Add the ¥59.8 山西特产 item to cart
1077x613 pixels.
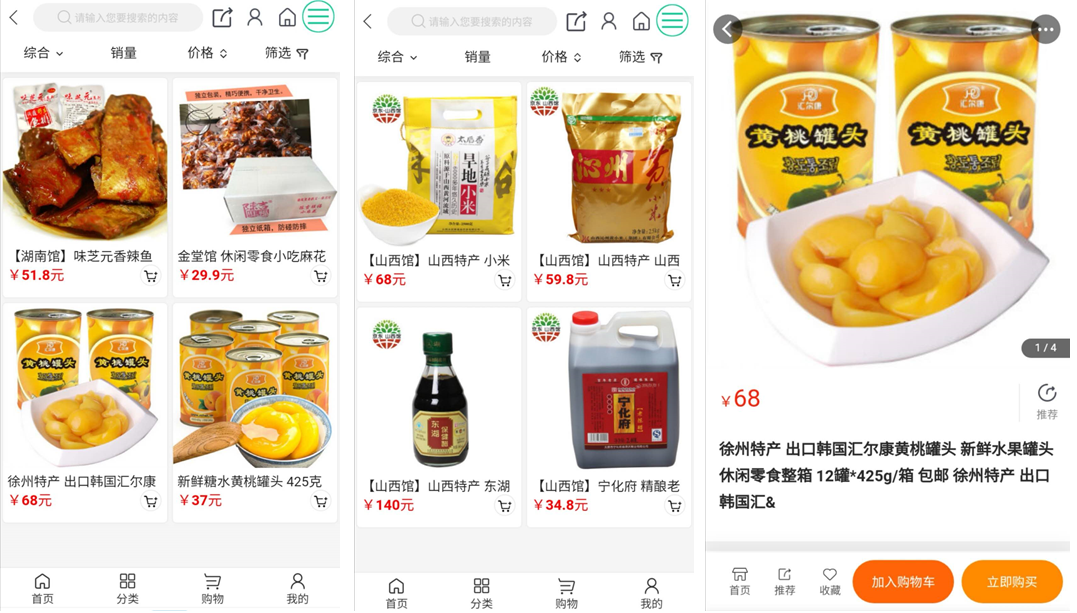tap(675, 281)
